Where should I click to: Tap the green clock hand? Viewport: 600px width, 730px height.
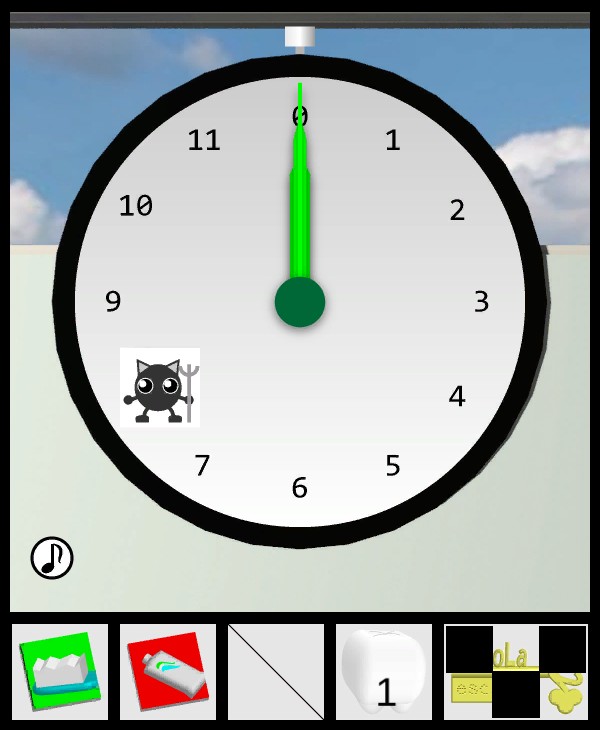(x=300, y=200)
